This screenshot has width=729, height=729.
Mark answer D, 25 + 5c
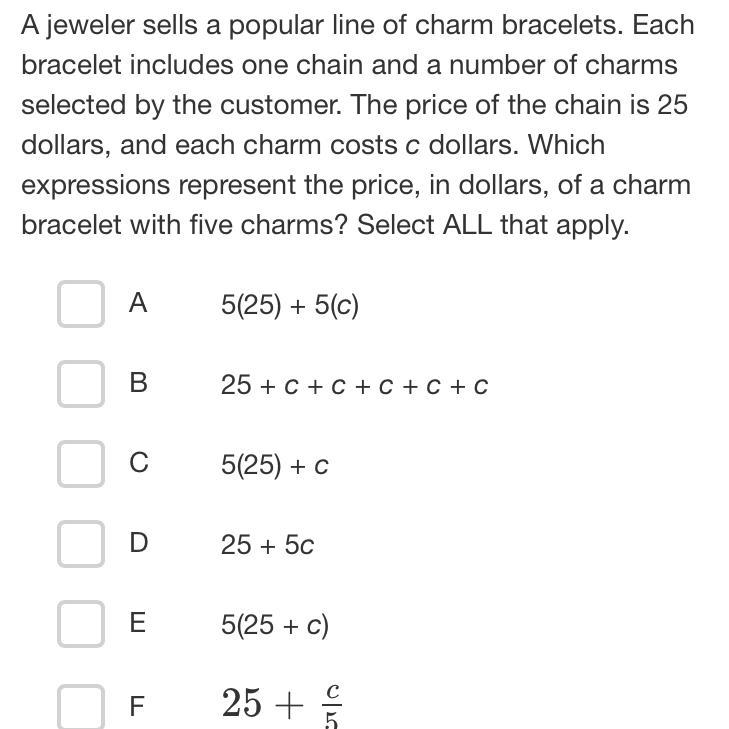pos(81,543)
